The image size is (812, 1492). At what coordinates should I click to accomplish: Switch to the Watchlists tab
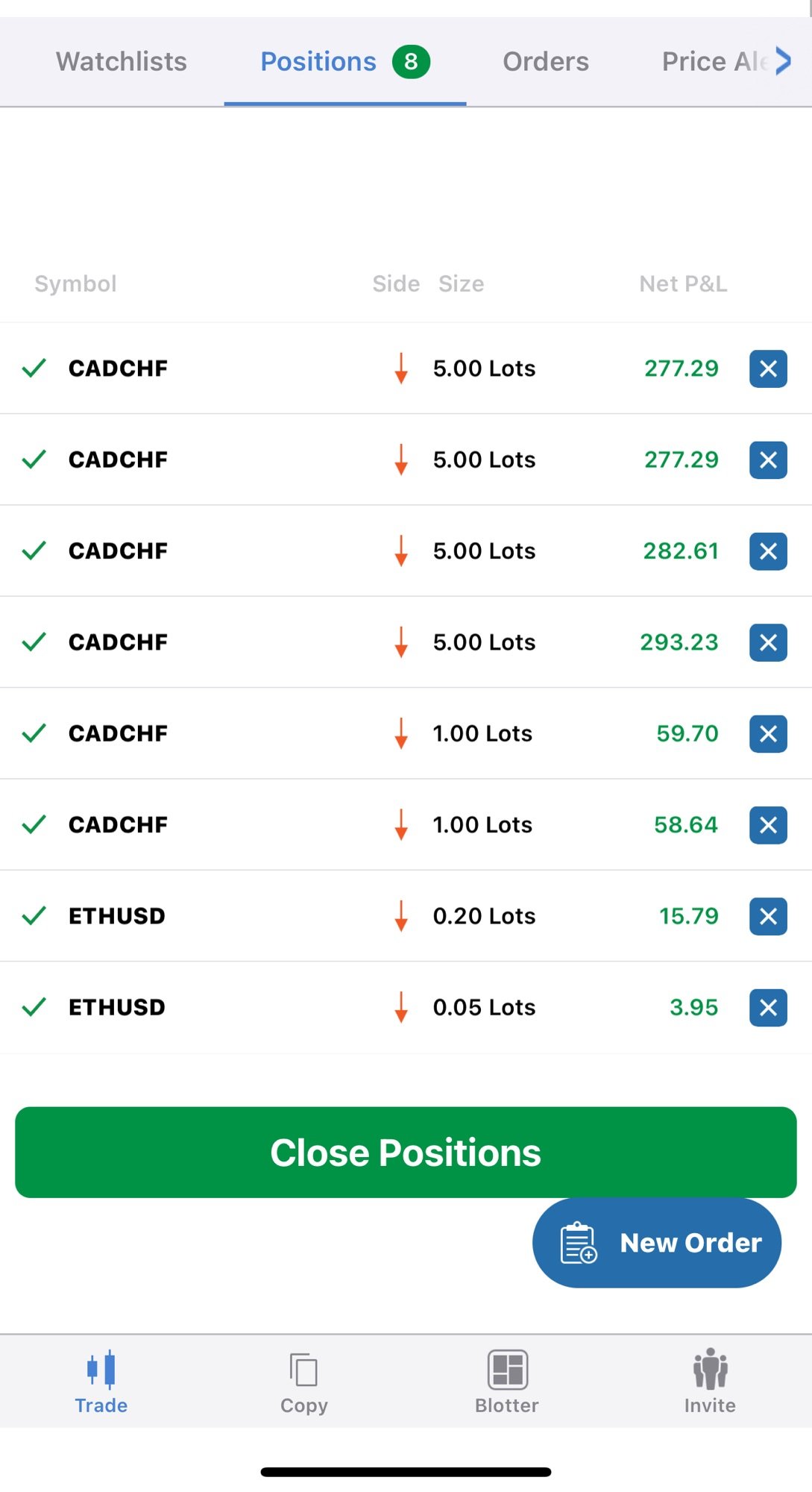[x=122, y=61]
